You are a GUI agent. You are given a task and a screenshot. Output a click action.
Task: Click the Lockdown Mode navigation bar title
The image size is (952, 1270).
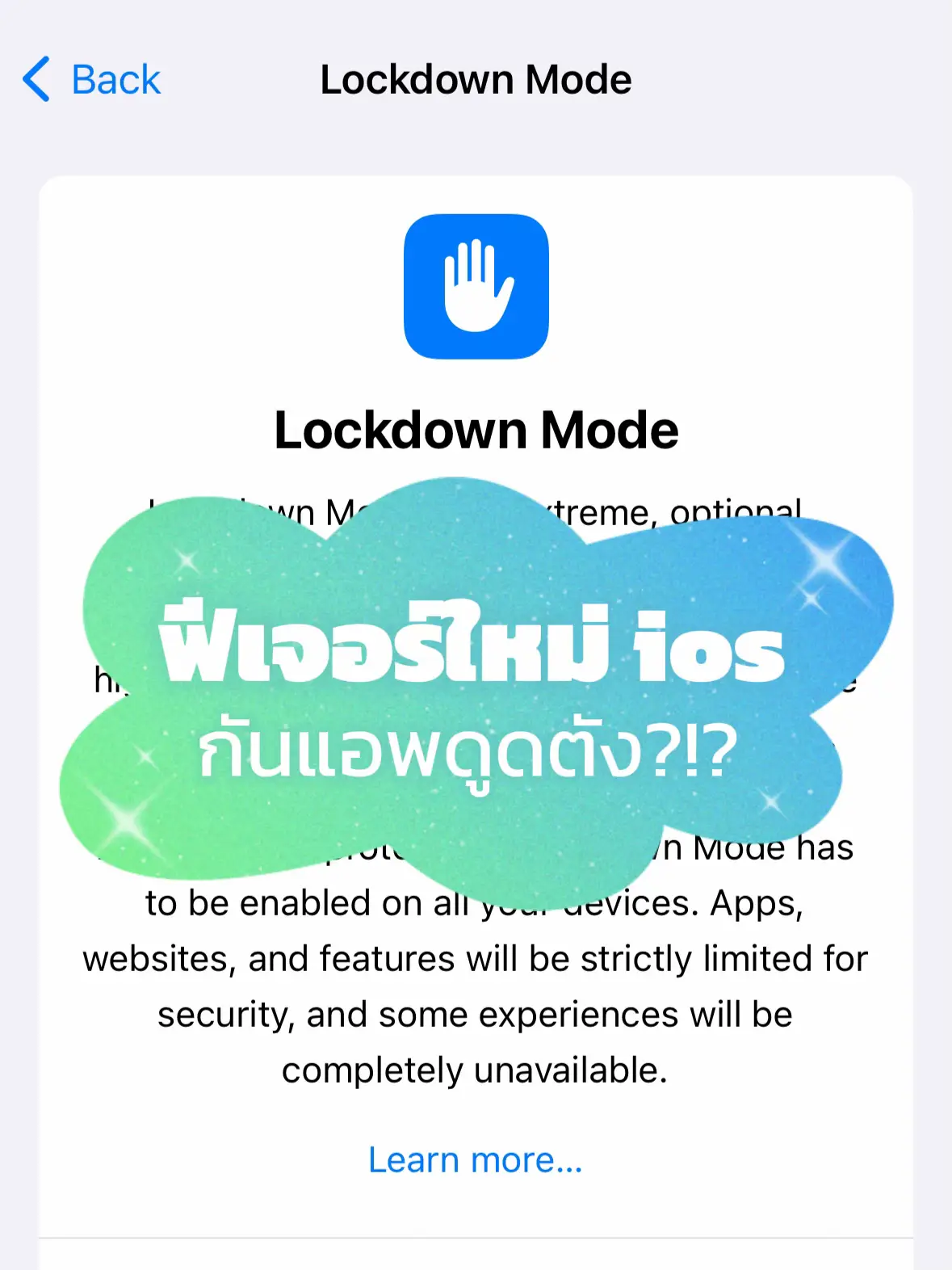click(x=476, y=78)
